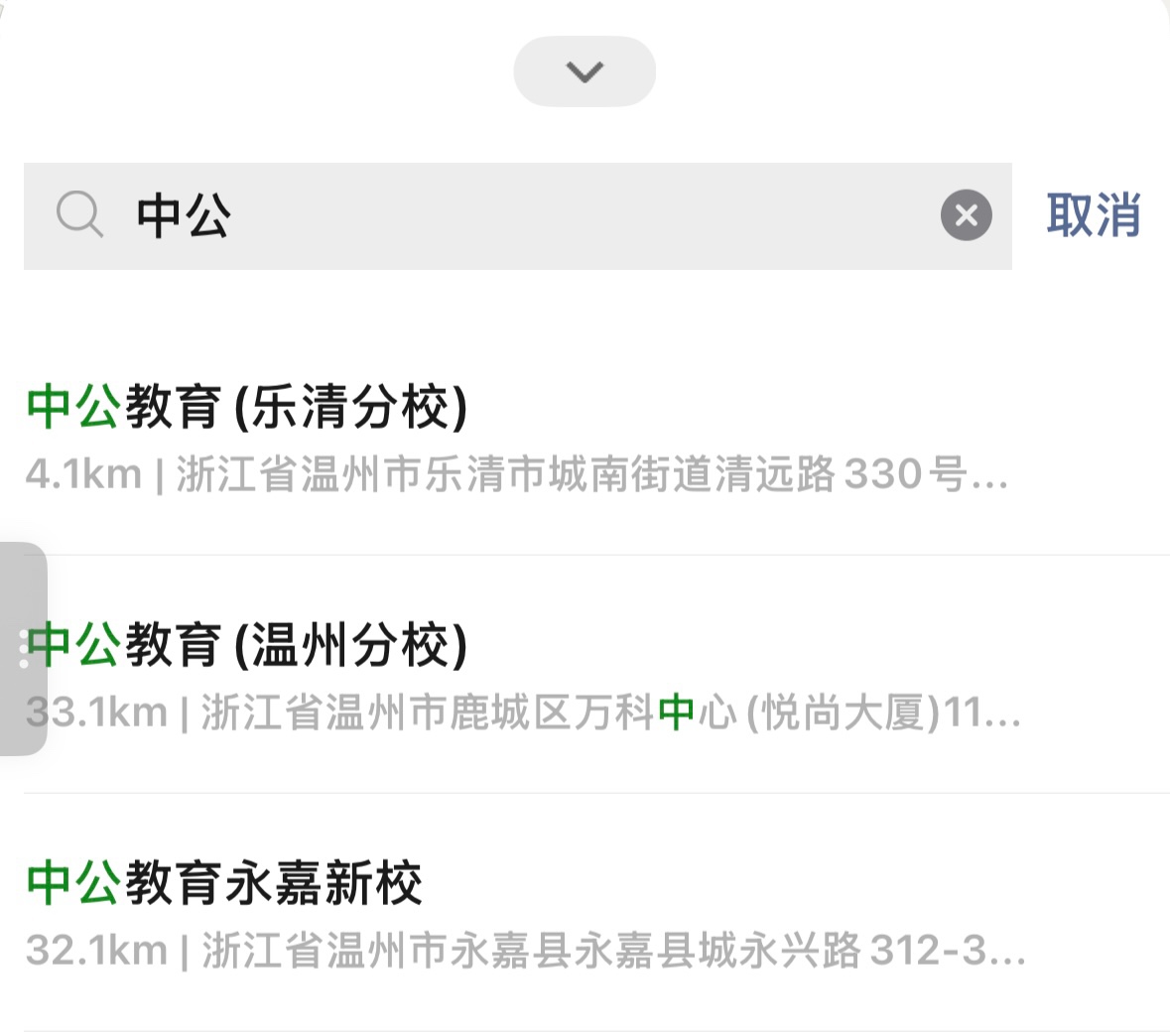The height and width of the screenshot is (1036, 1170).
Task: Collapse the panel with the down chevron
Action: click(x=585, y=71)
